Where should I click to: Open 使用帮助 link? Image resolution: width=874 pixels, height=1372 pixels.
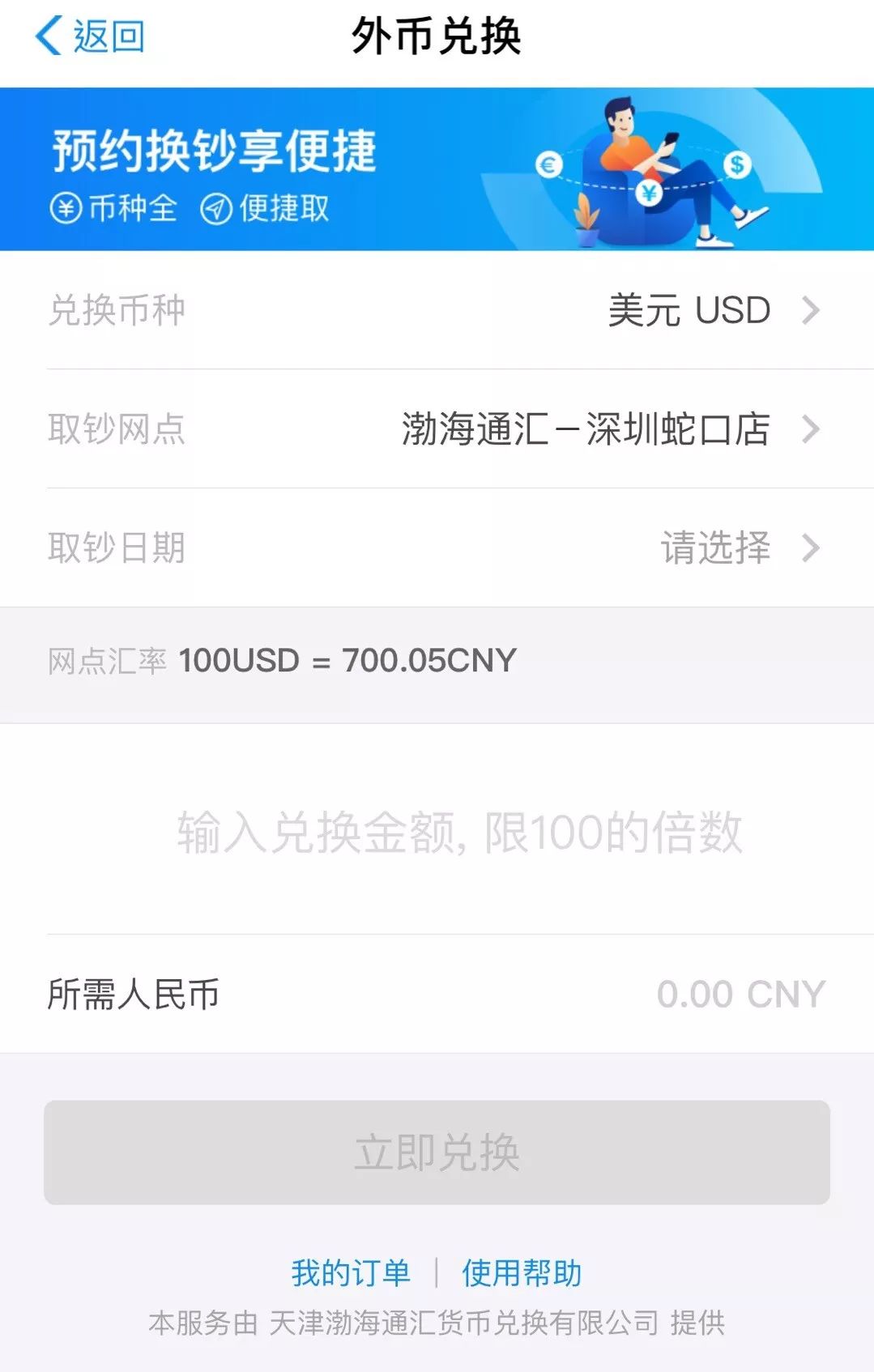[522, 1272]
